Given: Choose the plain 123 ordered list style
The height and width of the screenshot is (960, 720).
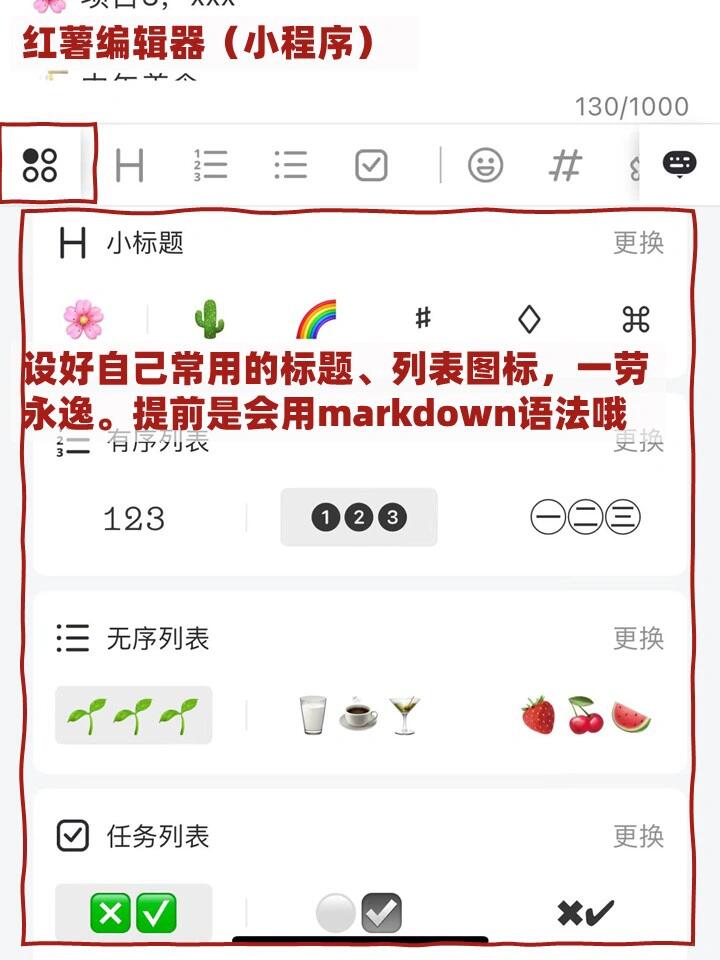Looking at the screenshot, I should pos(133,518).
